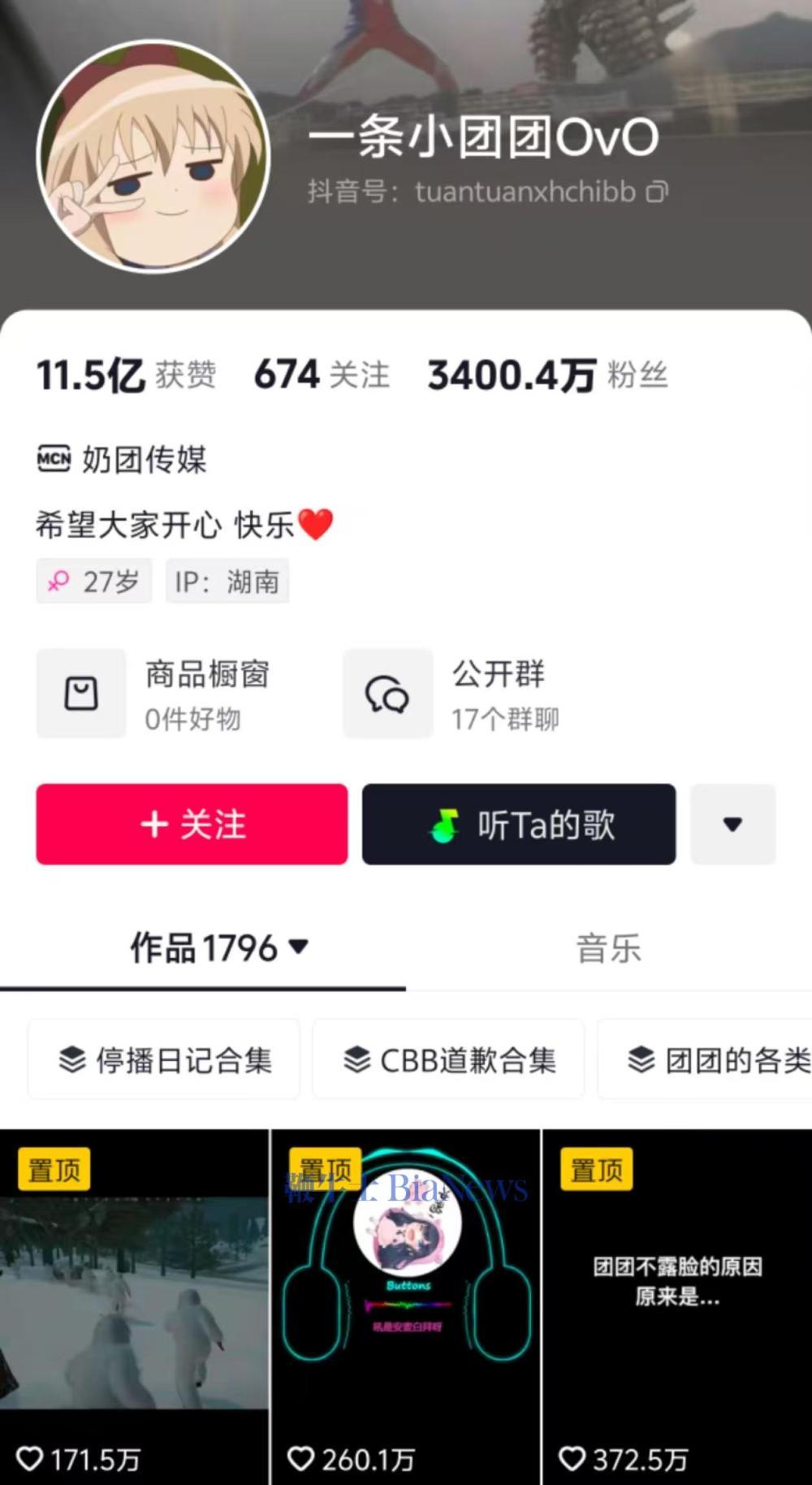This screenshot has width=812, height=1485.
Task: Click the red heart emoji in the bio
Action: click(x=317, y=523)
